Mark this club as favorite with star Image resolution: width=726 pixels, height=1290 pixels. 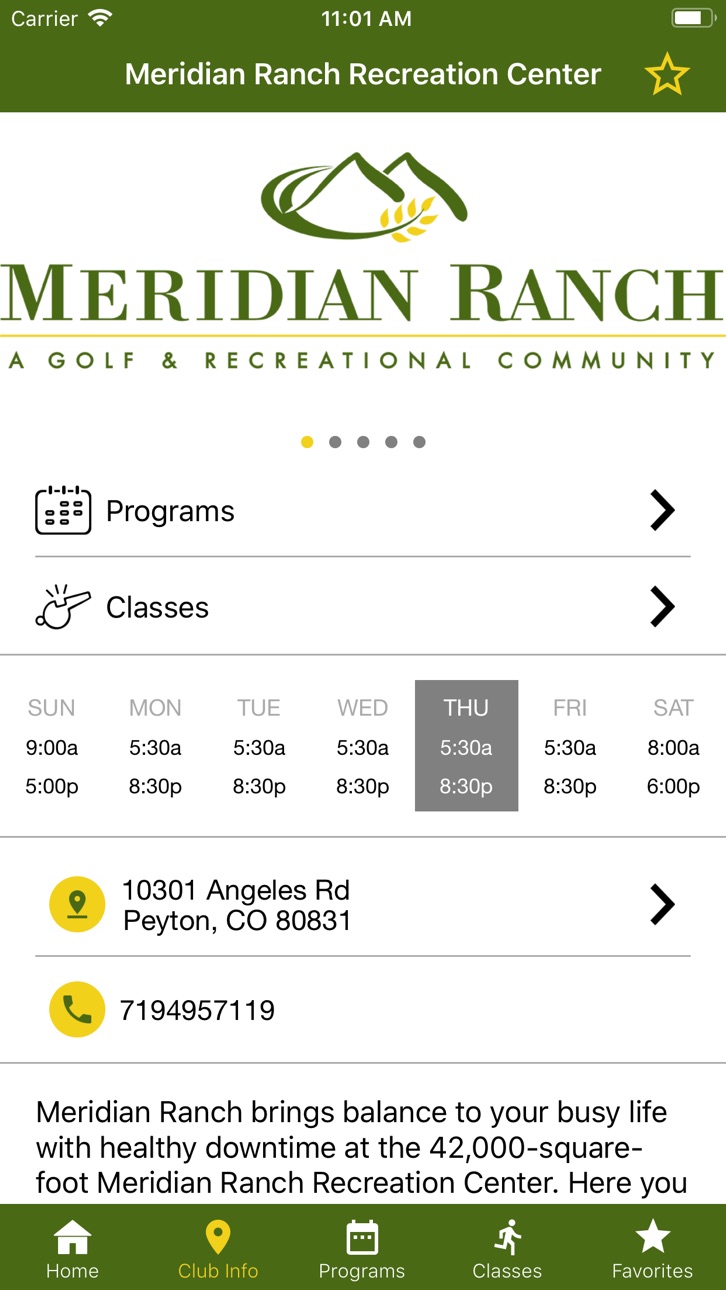point(667,75)
